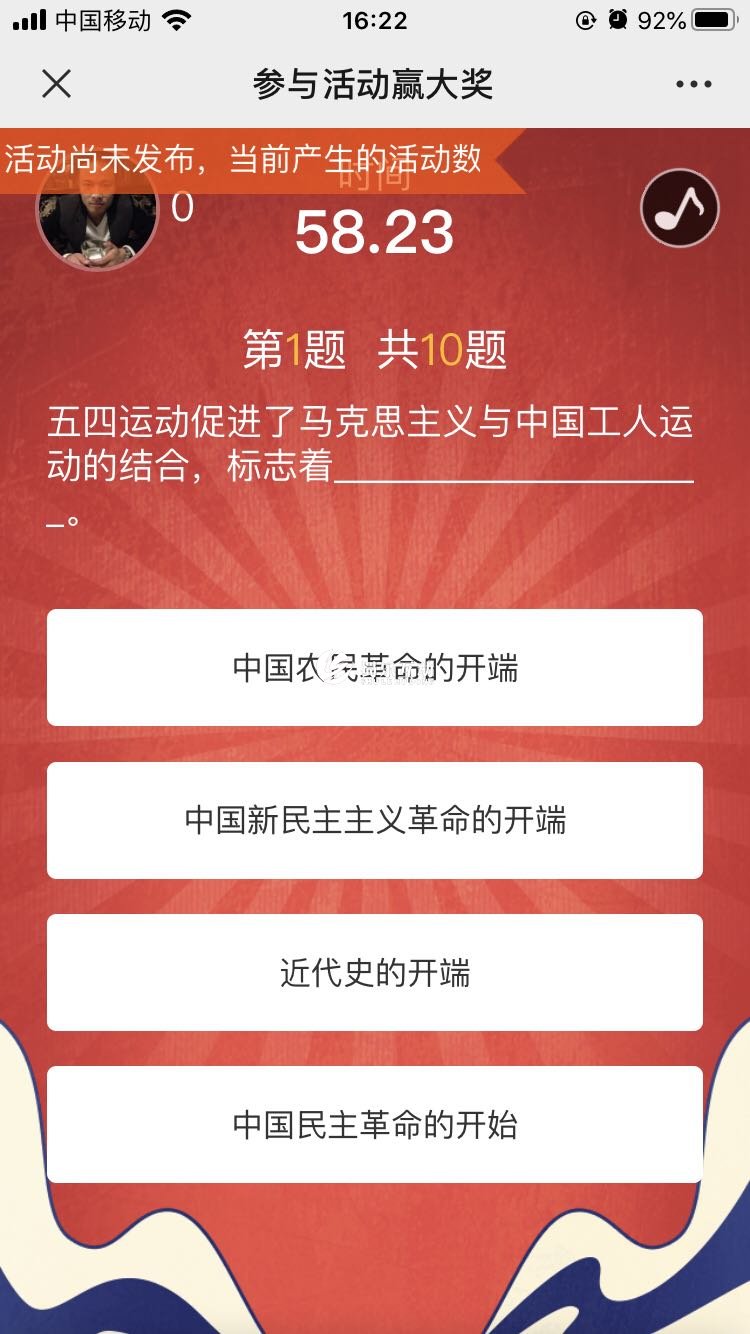Choose the option 近代史的开端
This screenshot has height=1334, width=750.
pos(375,971)
